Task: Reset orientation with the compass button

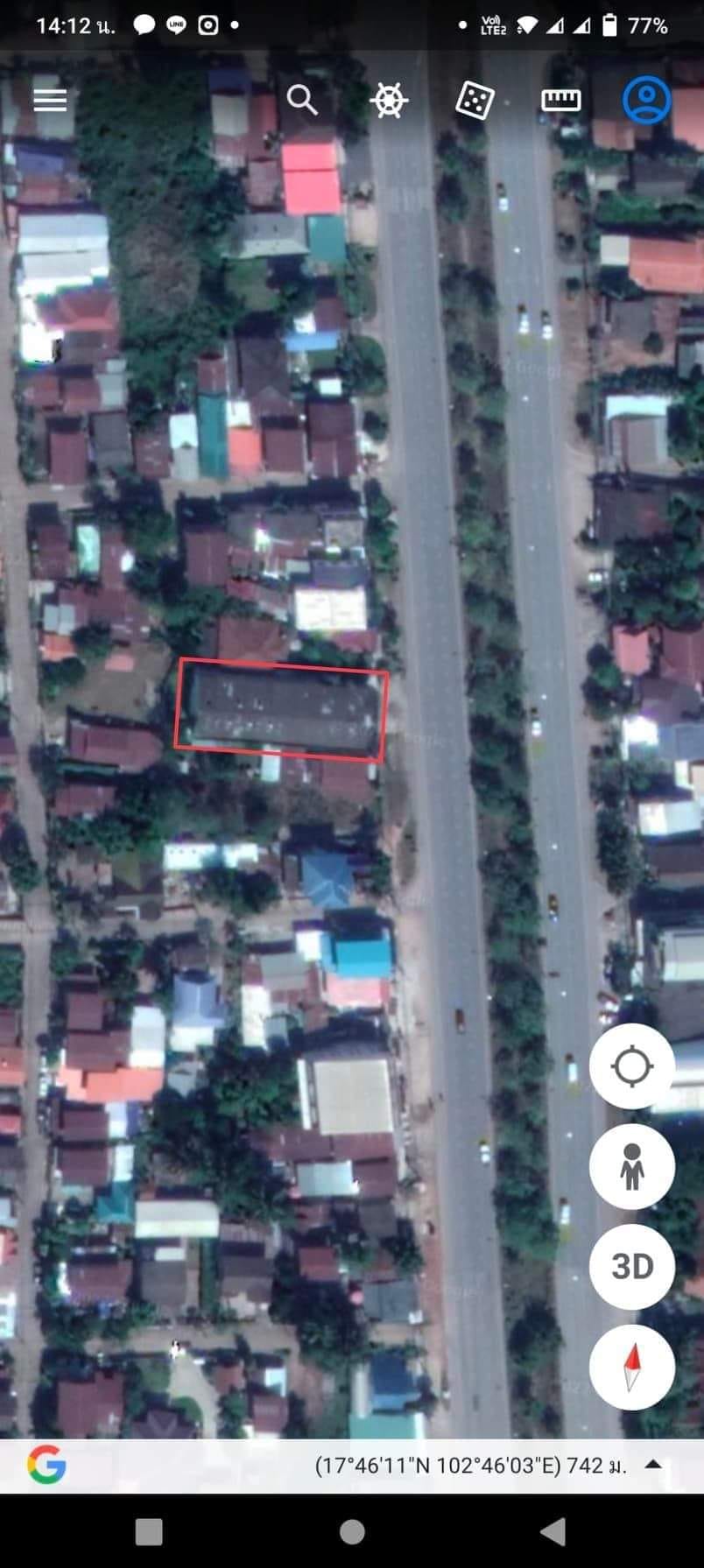Action: click(x=632, y=1367)
